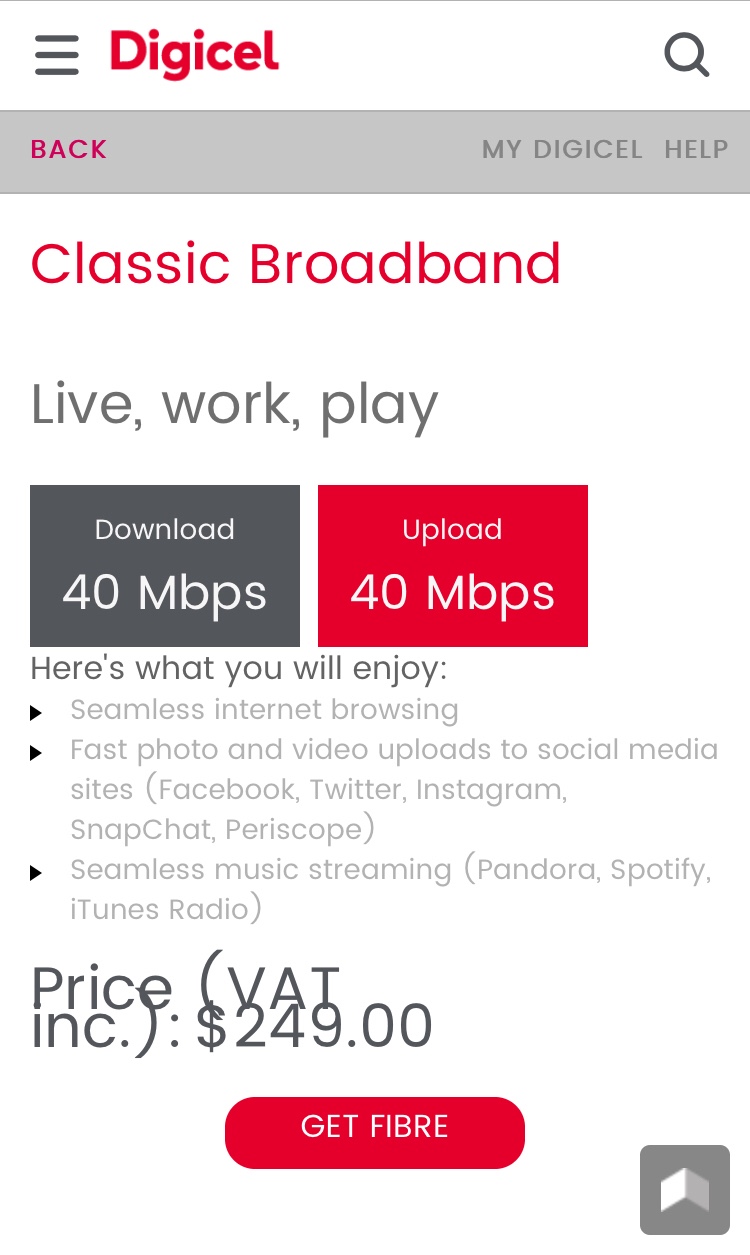Tap the grey floating map icon button
This screenshot has width=750, height=1255.
685,1190
